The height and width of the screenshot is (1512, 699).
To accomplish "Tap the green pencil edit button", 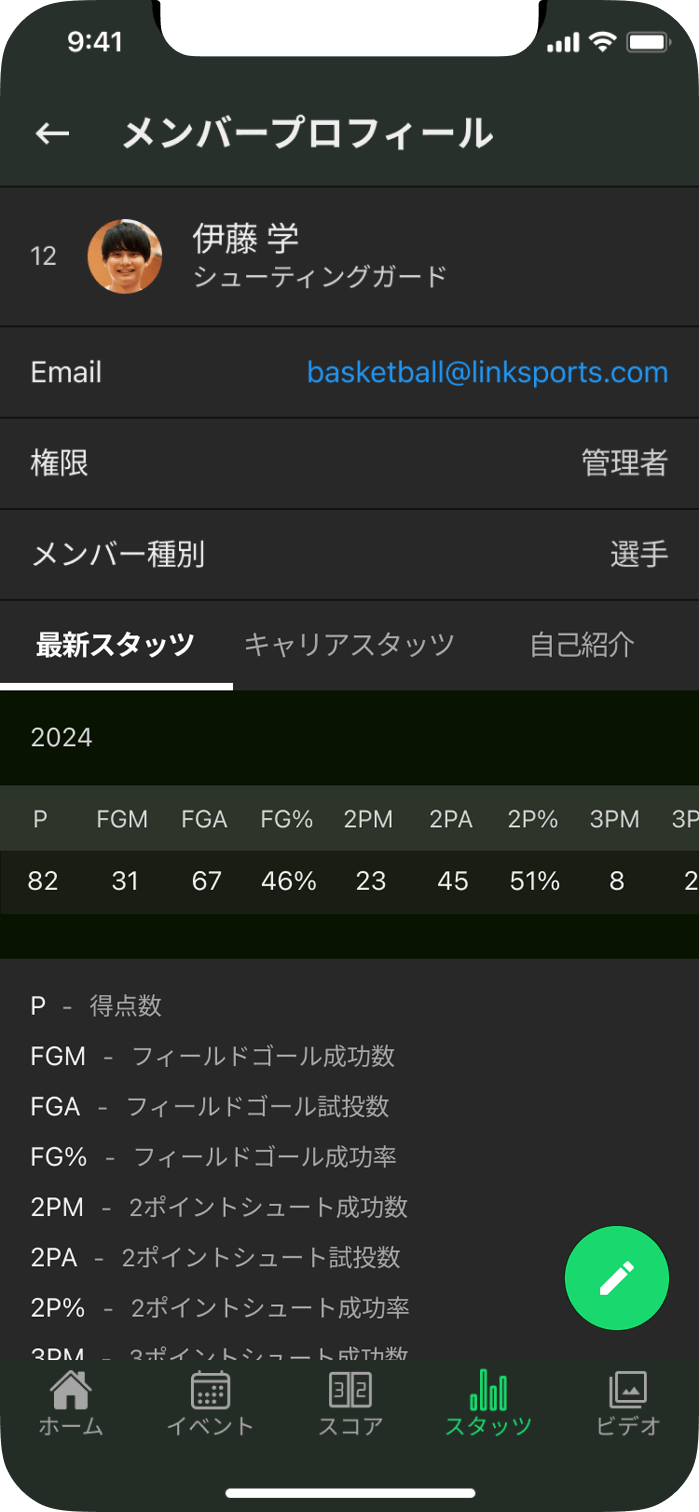I will tap(616, 1278).
